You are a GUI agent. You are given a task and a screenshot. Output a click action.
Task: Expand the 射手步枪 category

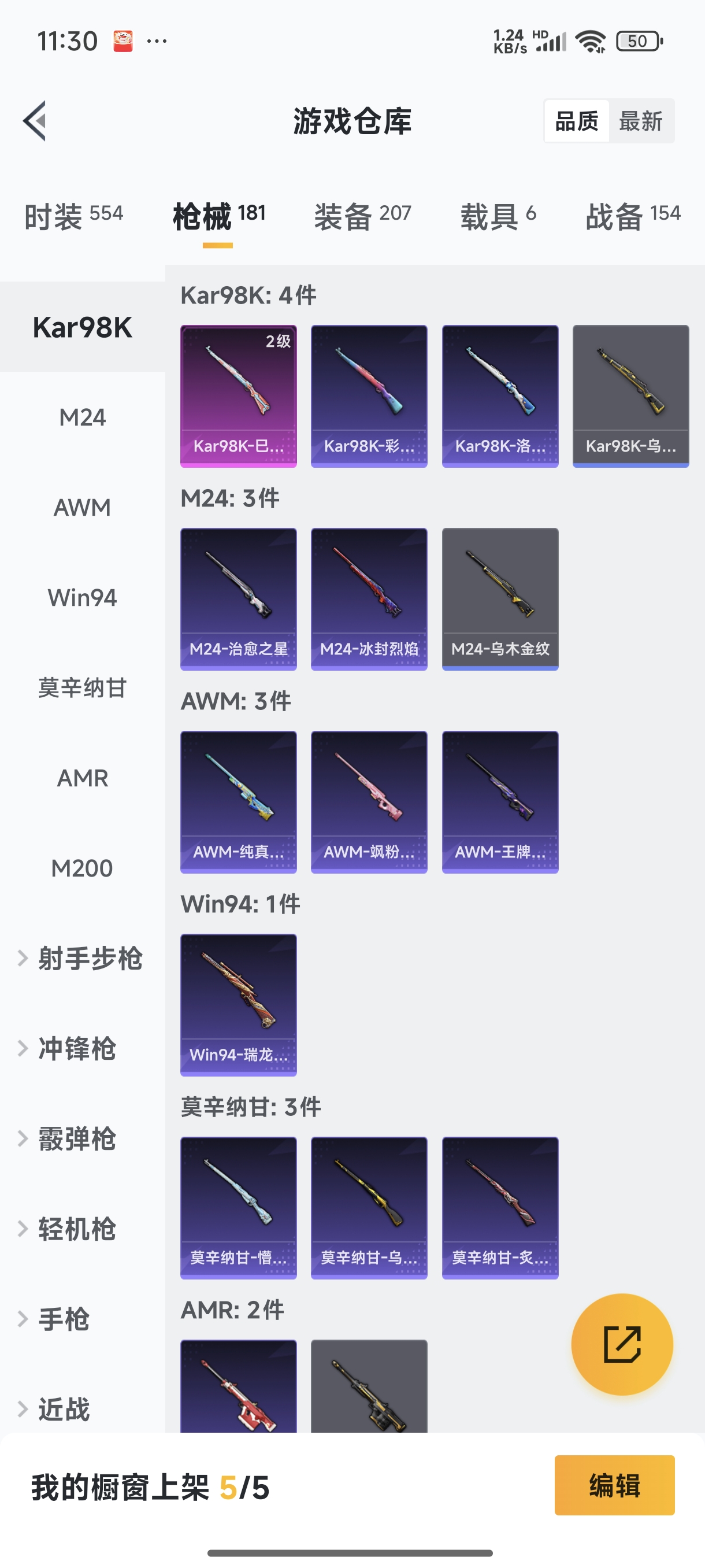pyautogui.click(x=83, y=958)
